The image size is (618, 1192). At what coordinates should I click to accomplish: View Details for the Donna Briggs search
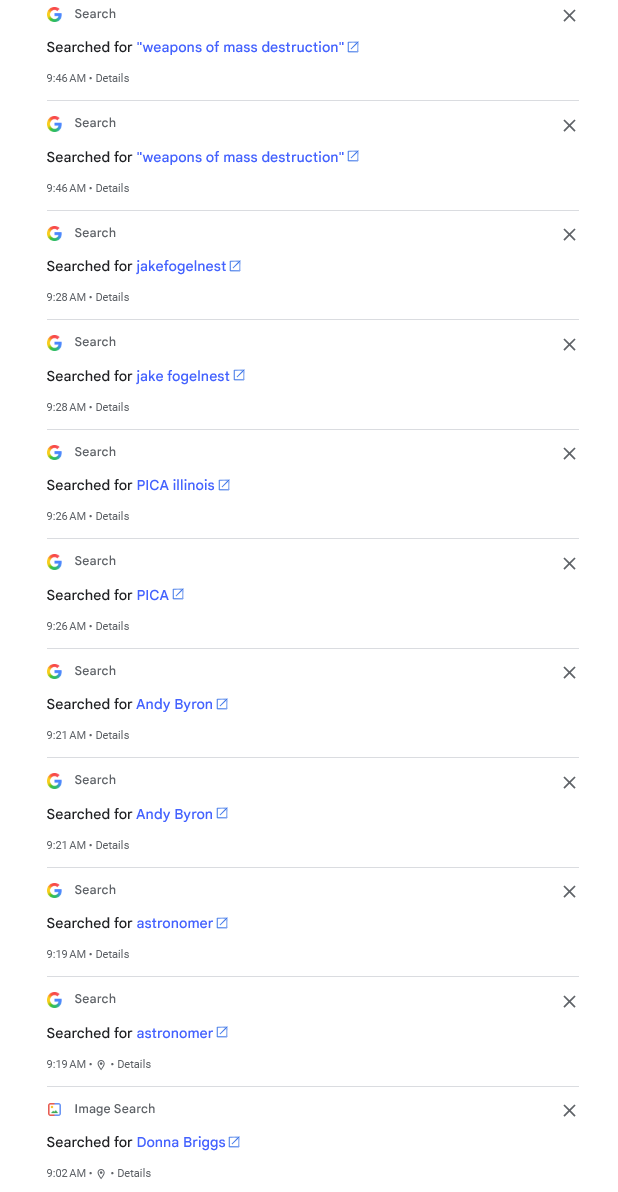(x=134, y=1173)
